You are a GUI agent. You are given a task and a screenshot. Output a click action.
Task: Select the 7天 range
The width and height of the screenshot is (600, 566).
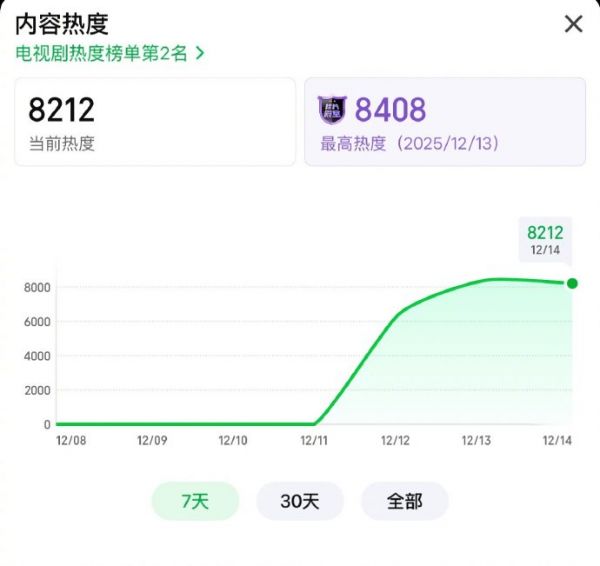coord(195,501)
